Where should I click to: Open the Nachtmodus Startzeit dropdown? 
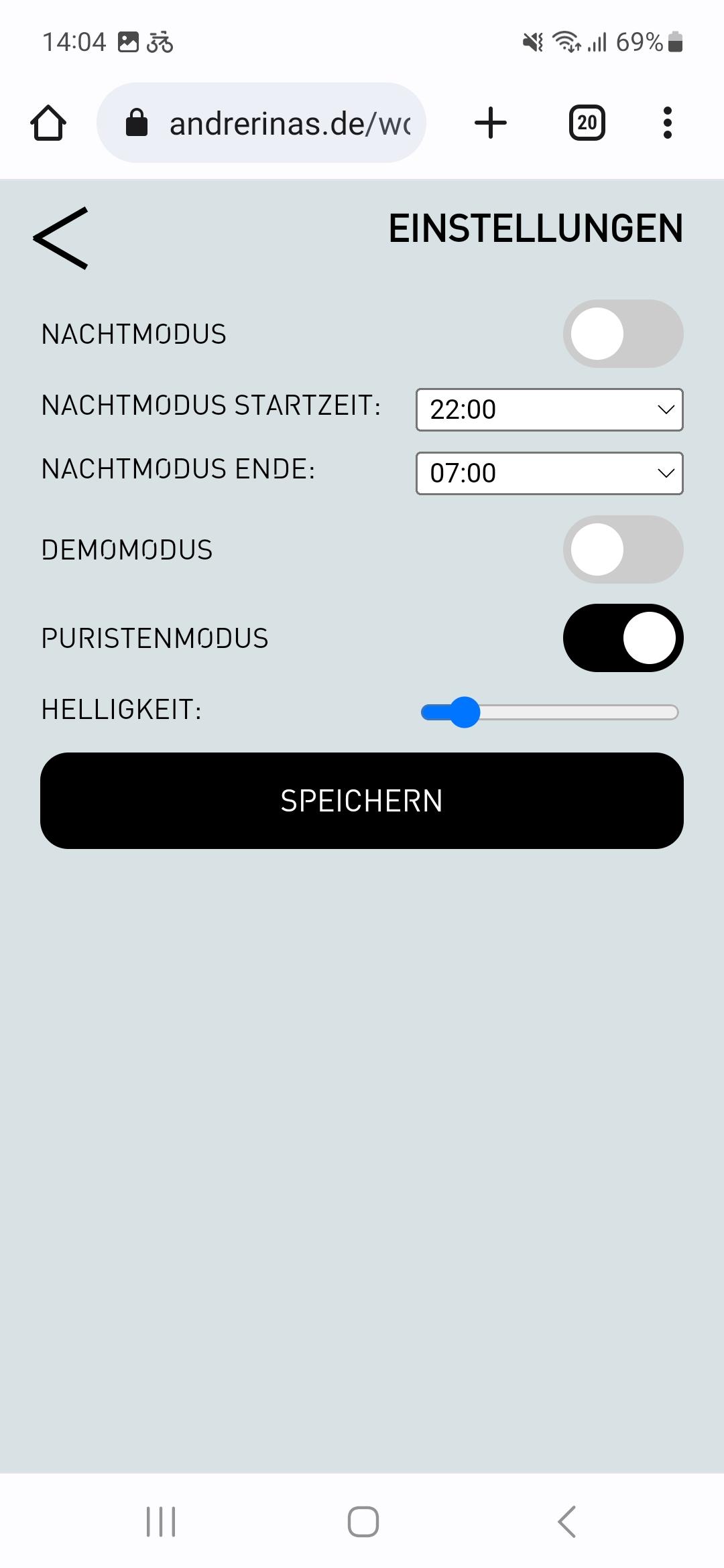(549, 409)
